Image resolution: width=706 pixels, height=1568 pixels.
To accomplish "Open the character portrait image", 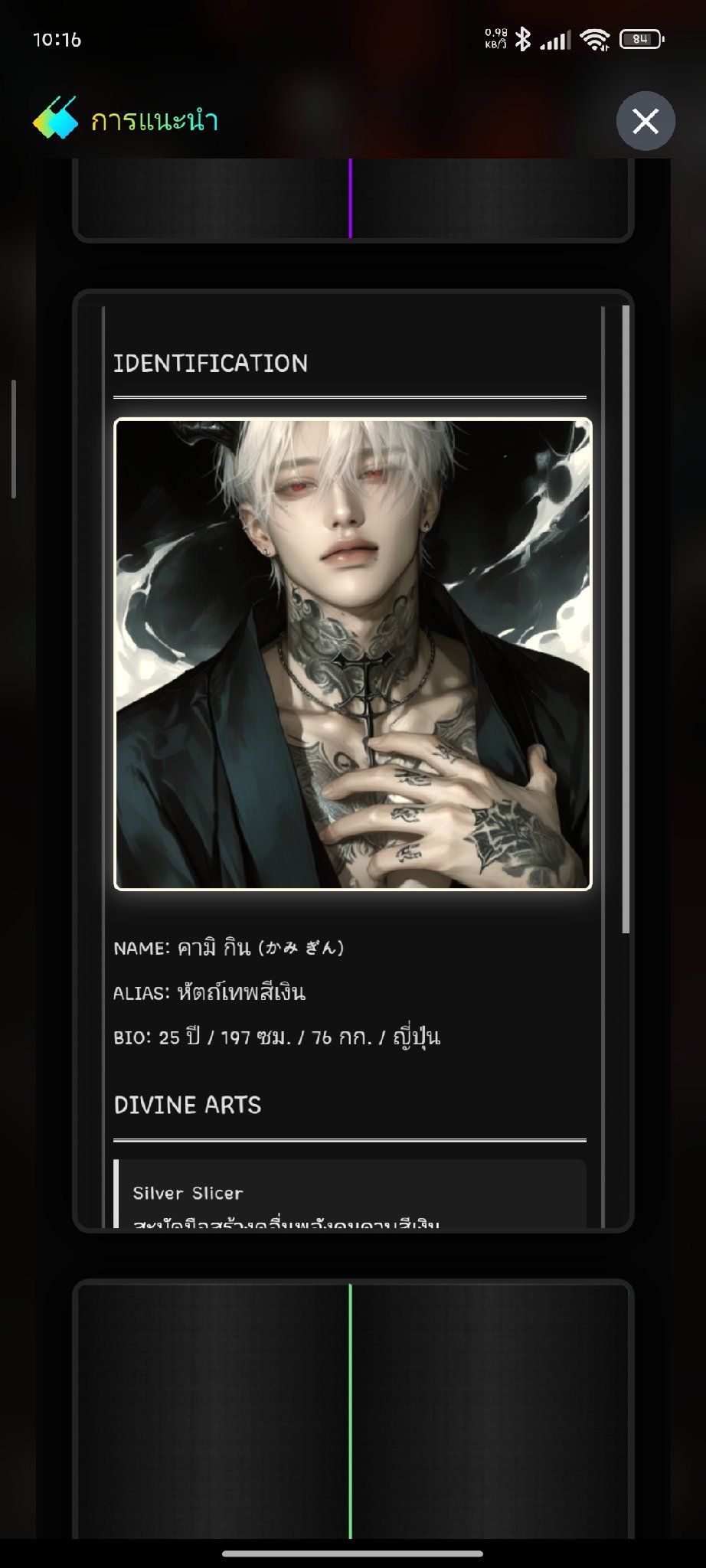I will [353, 654].
